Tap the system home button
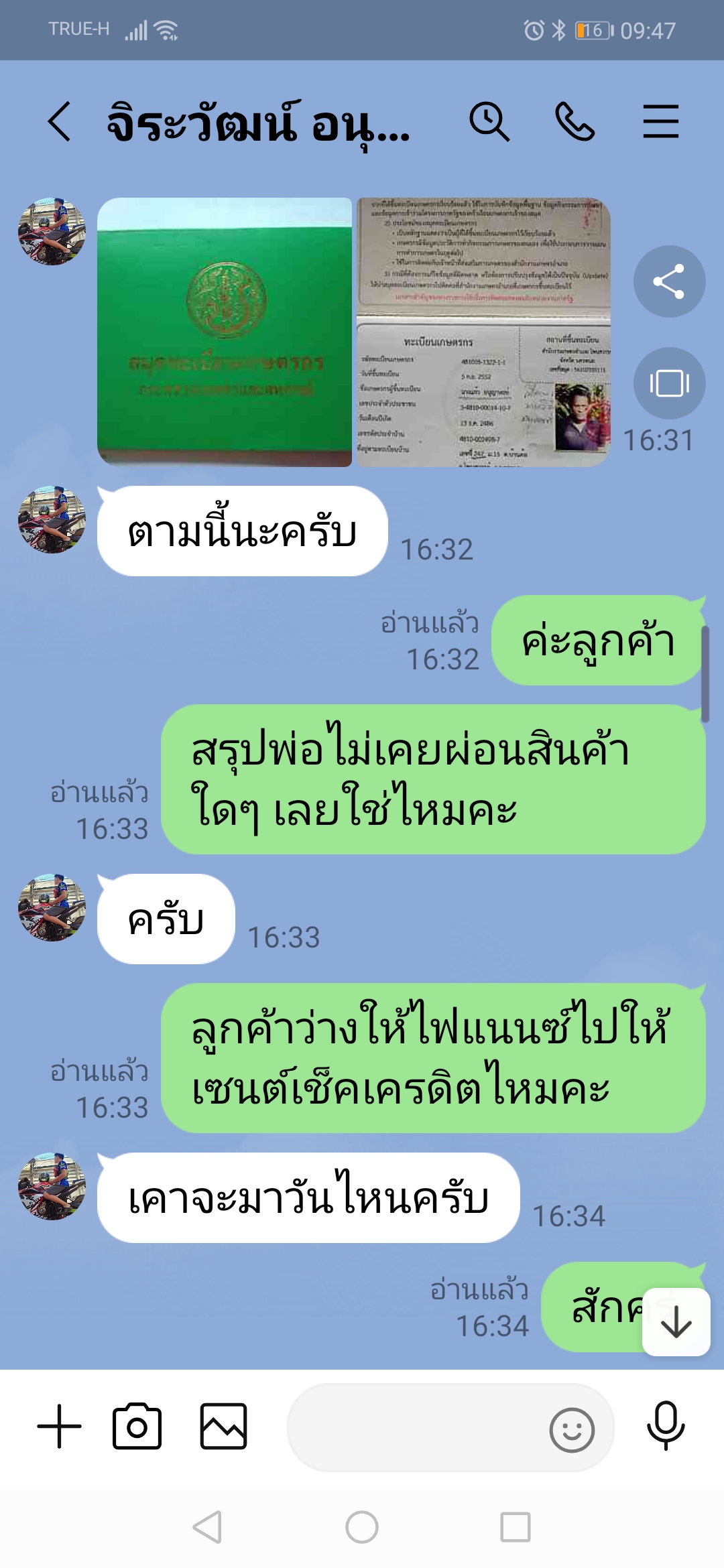The height and width of the screenshot is (1568, 724). pyautogui.click(x=362, y=1527)
